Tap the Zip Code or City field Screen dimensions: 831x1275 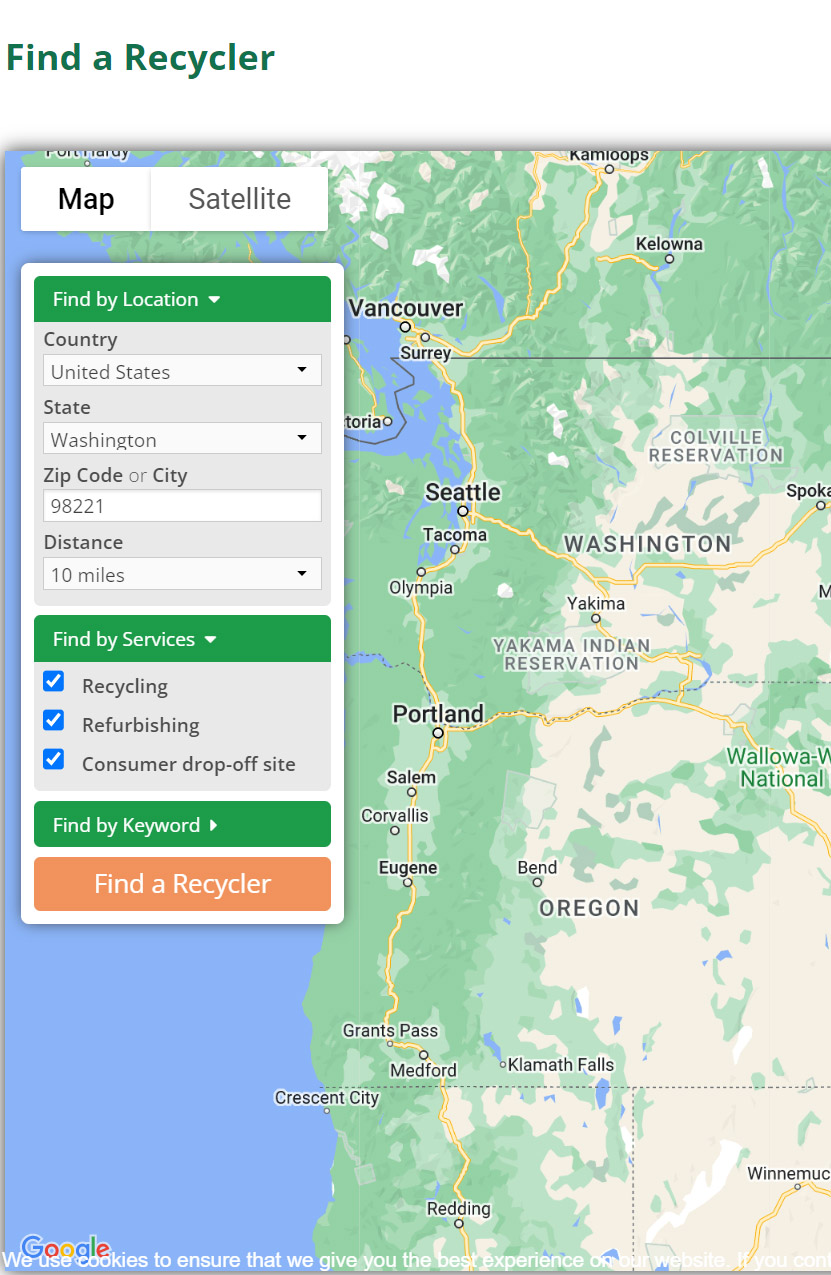pos(182,506)
